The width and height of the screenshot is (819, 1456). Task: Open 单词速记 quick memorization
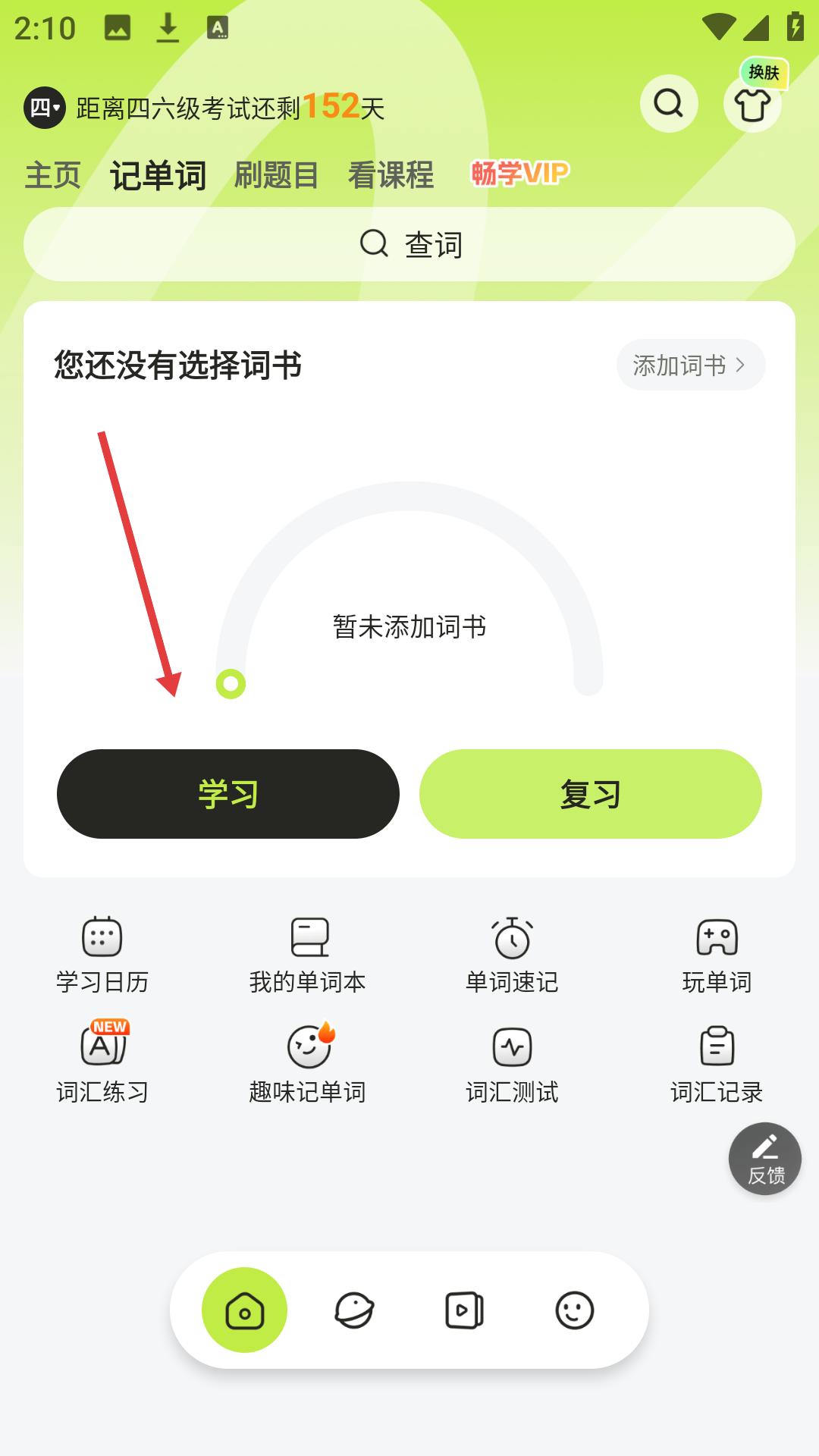513,955
